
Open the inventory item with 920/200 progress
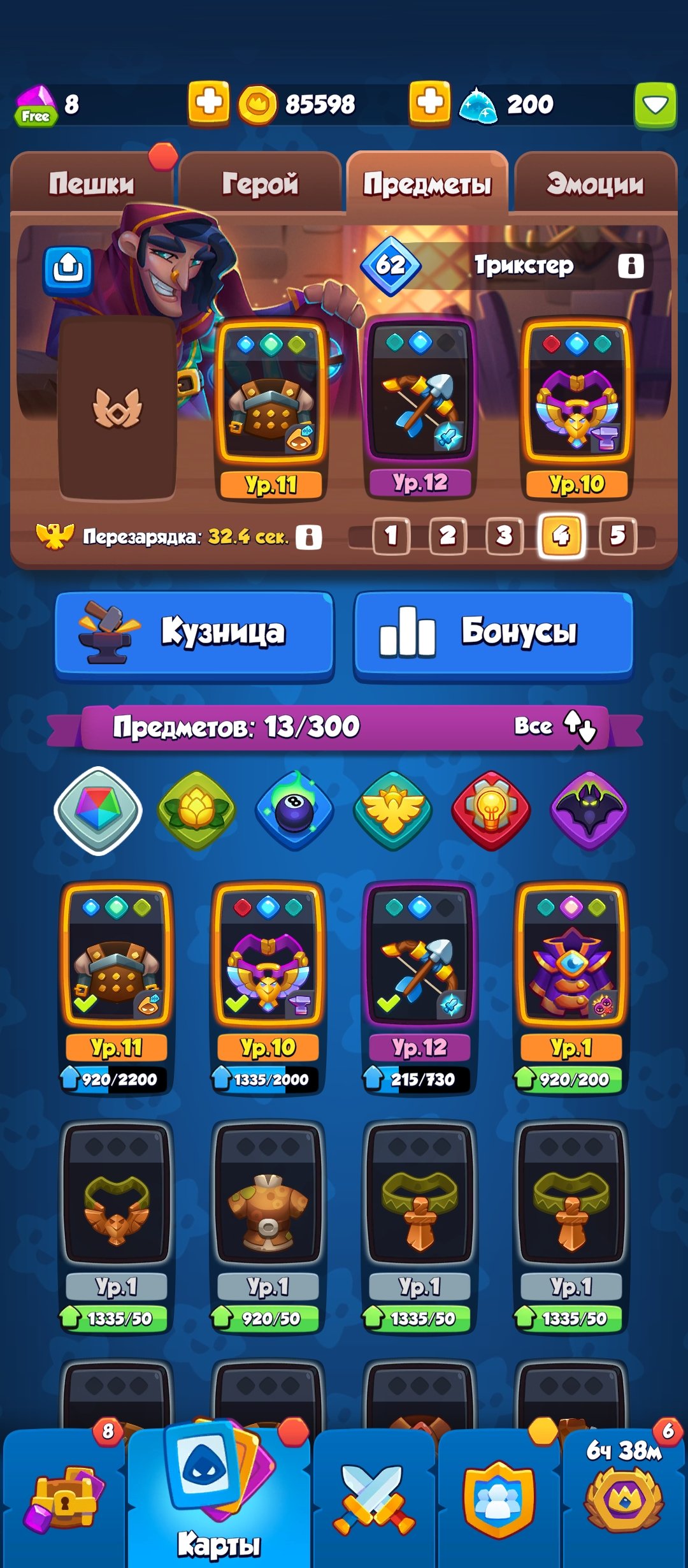pyautogui.click(x=571, y=988)
